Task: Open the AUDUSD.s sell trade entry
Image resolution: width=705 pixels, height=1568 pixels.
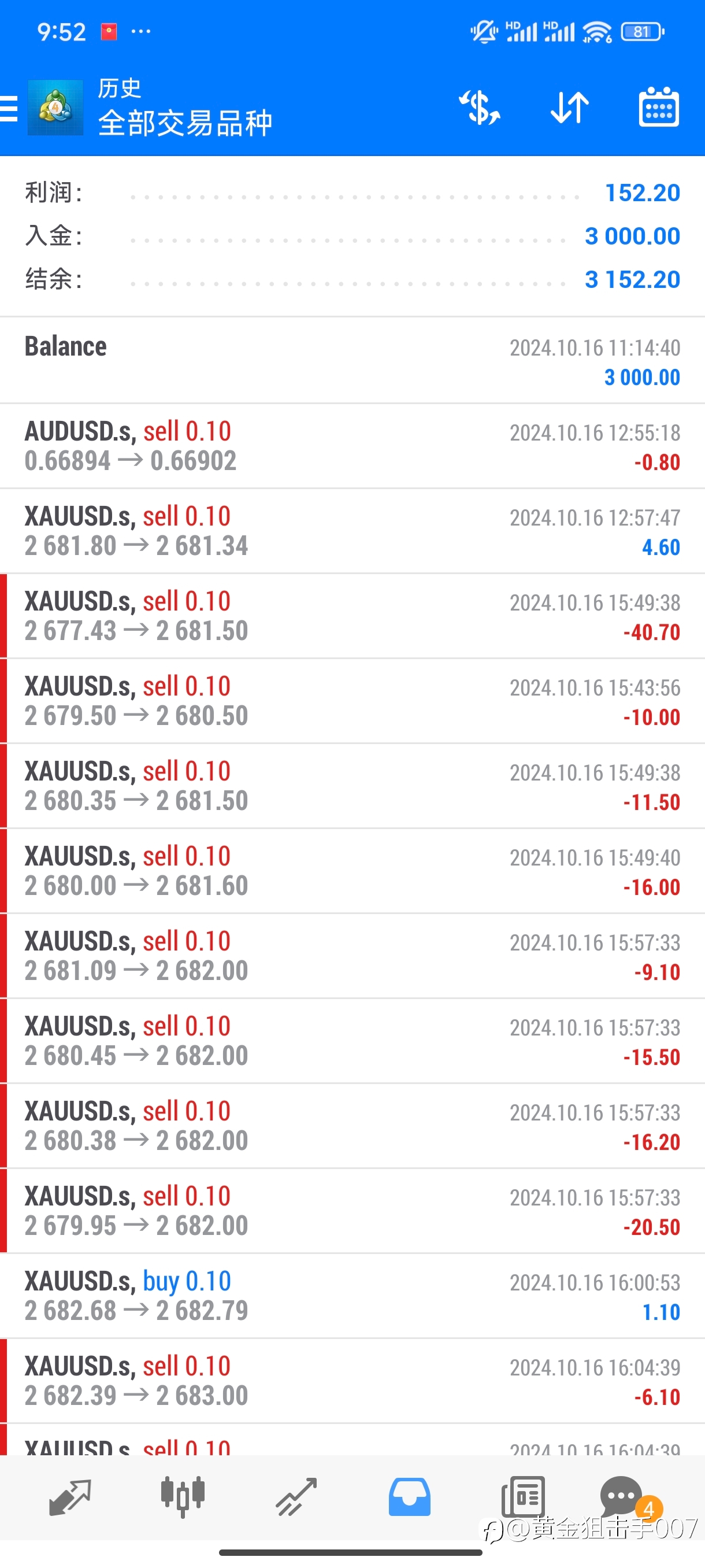Action: point(352,446)
